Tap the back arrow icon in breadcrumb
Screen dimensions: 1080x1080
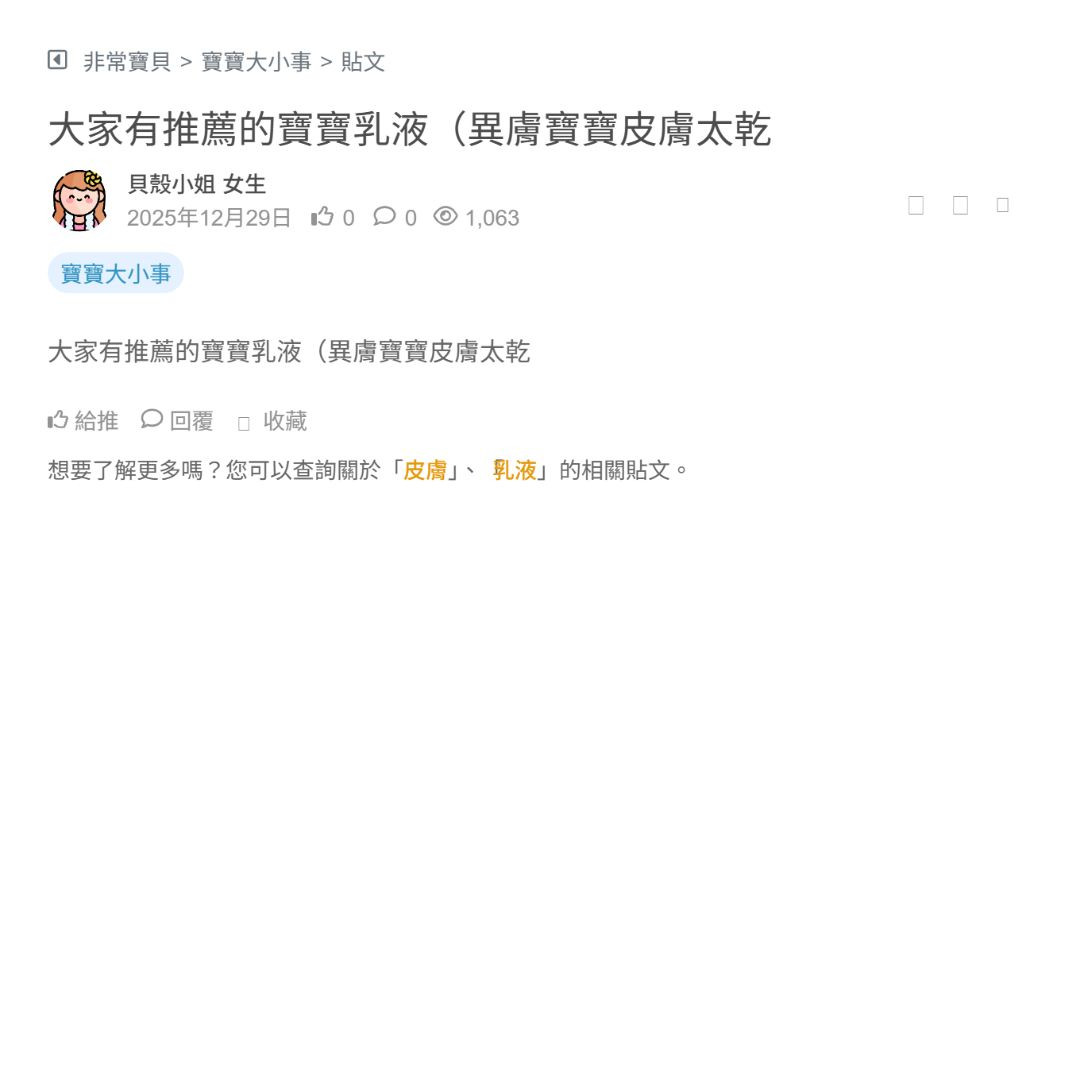pyautogui.click(x=57, y=60)
